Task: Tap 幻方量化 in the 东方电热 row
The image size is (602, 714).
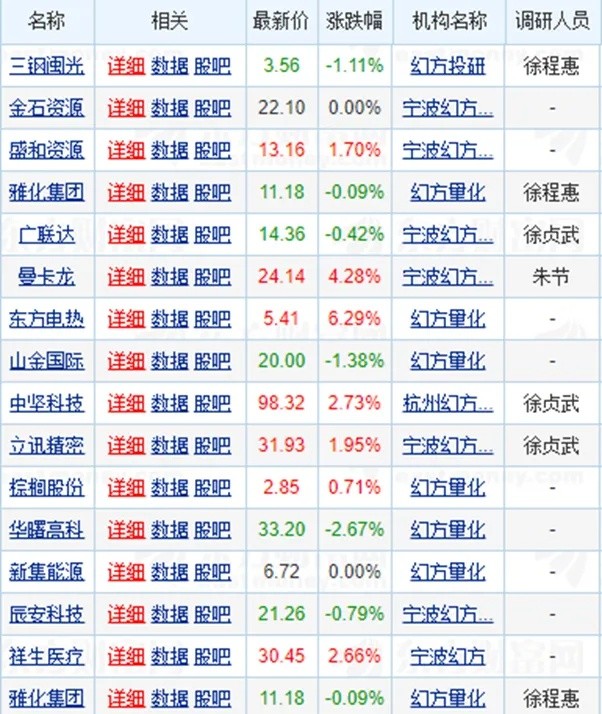Action: pos(448,319)
